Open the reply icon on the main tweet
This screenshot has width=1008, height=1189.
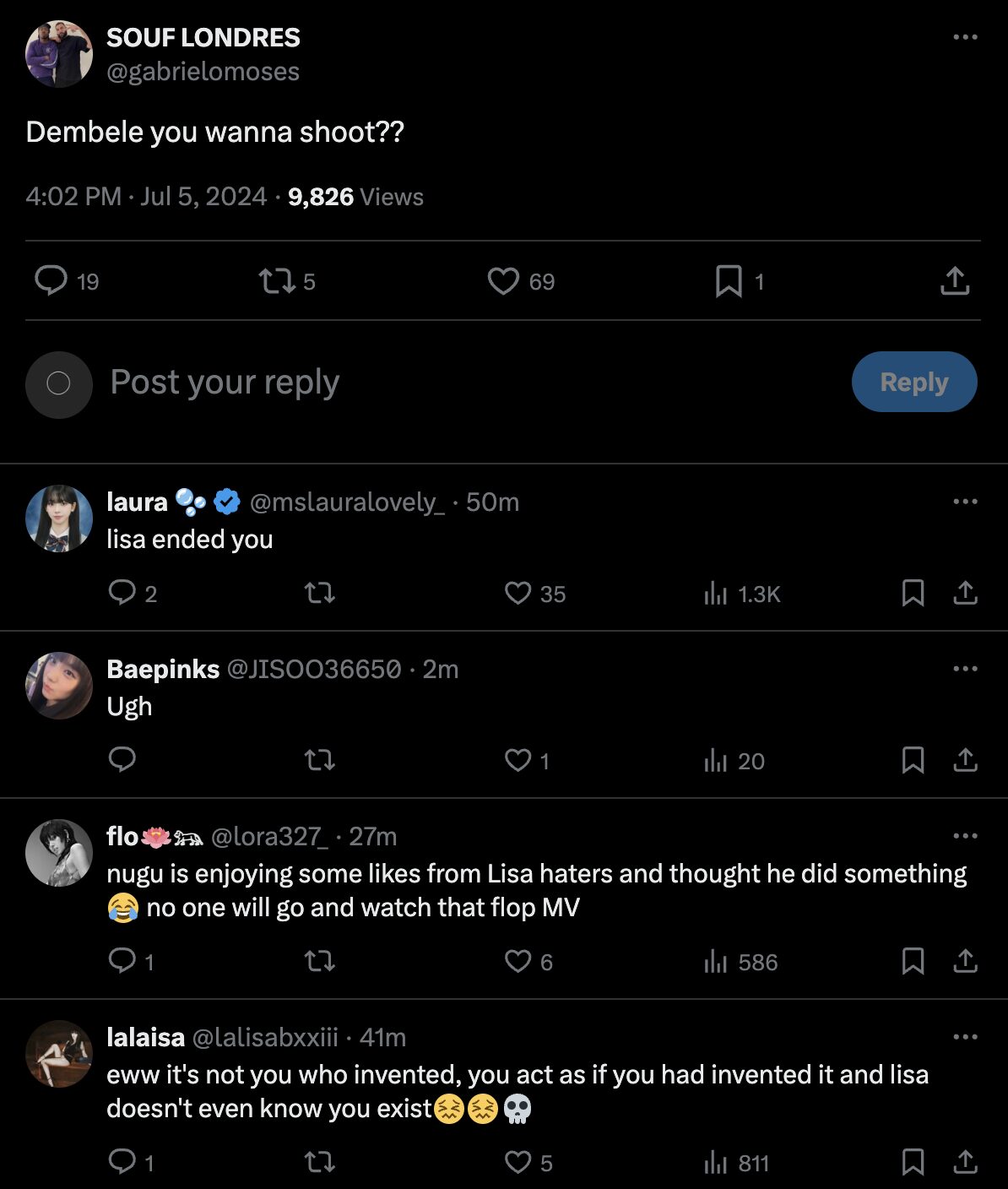click(52, 280)
